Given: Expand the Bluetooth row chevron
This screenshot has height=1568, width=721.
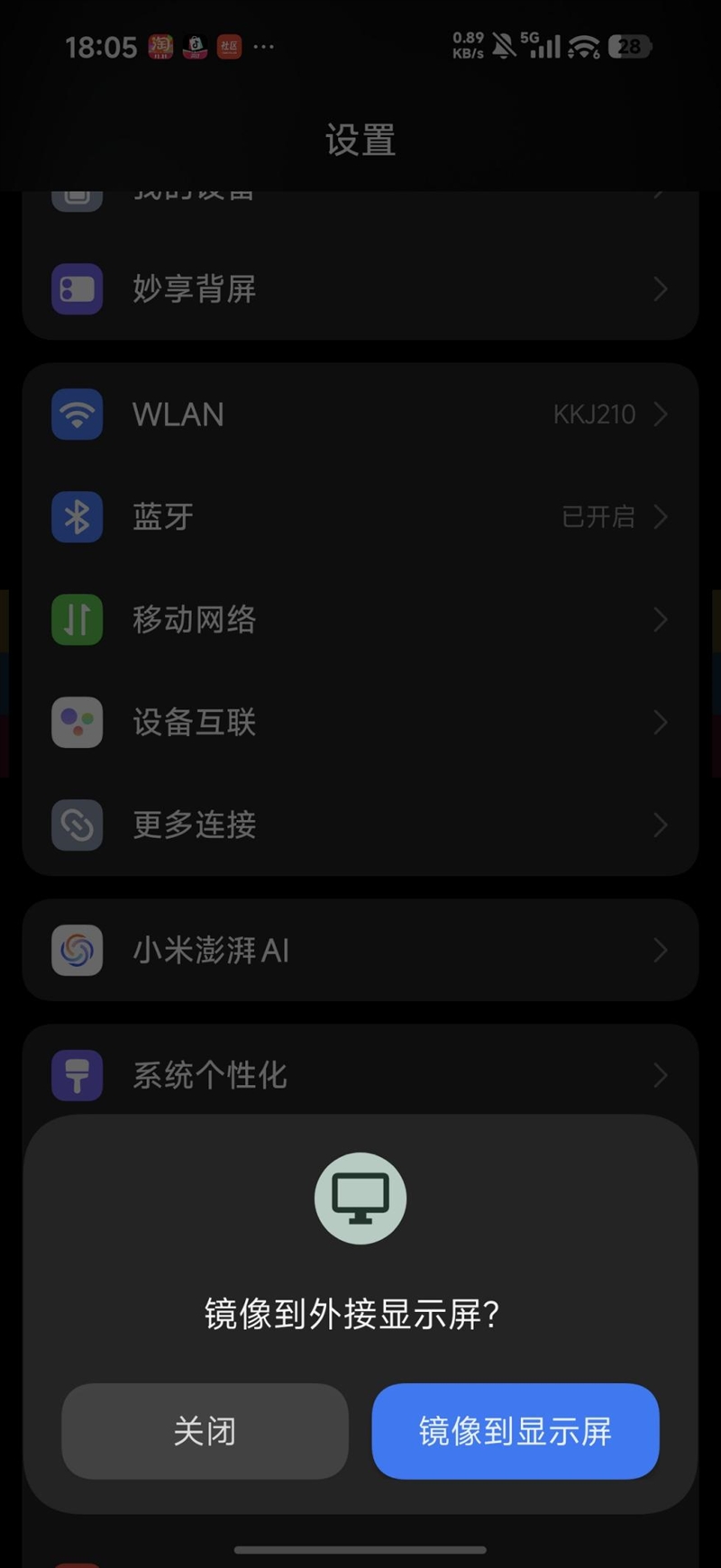Looking at the screenshot, I should coord(662,517).
